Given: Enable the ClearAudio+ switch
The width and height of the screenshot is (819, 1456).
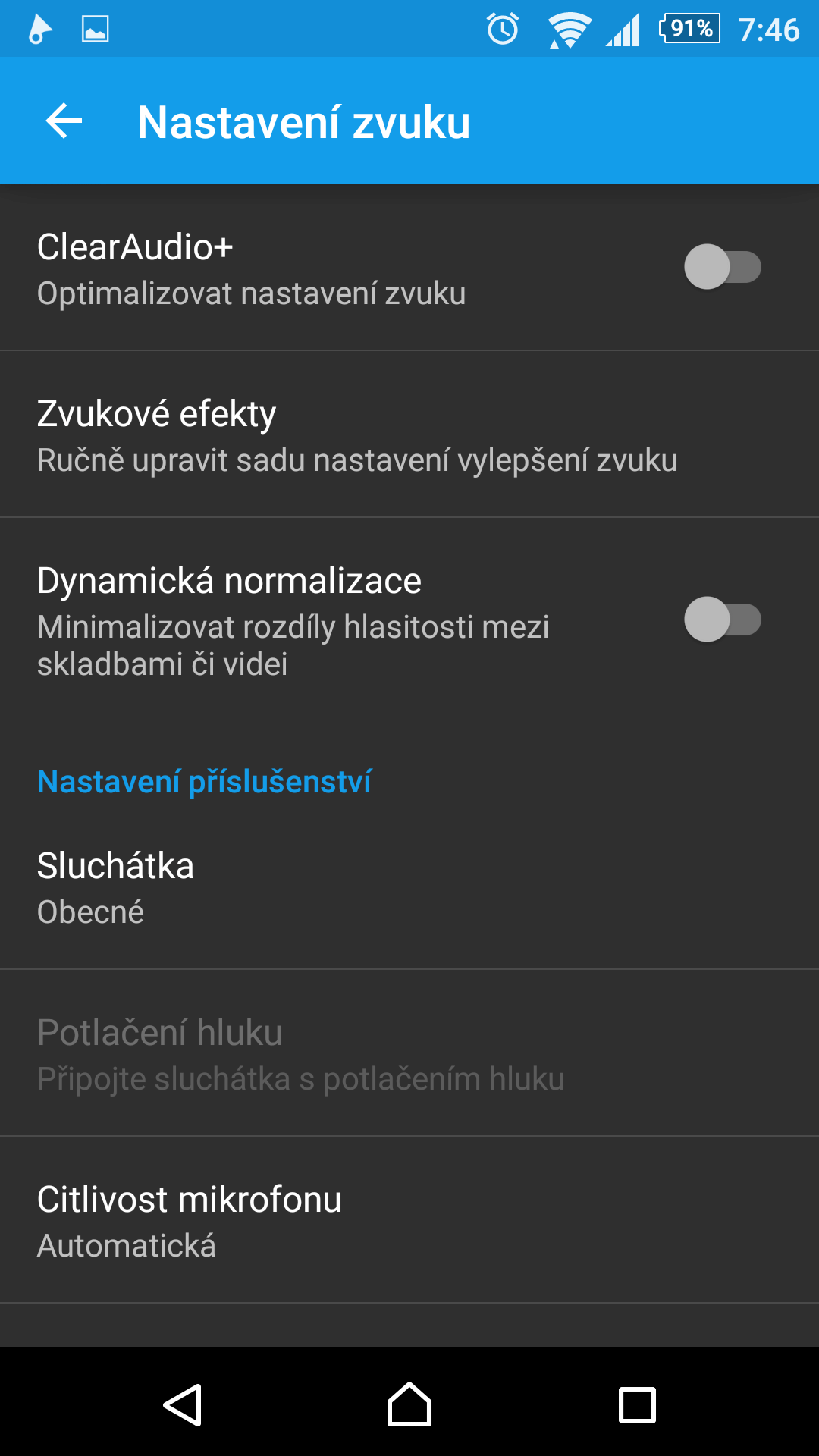Looking at the screenshot, I should (722, 267).
